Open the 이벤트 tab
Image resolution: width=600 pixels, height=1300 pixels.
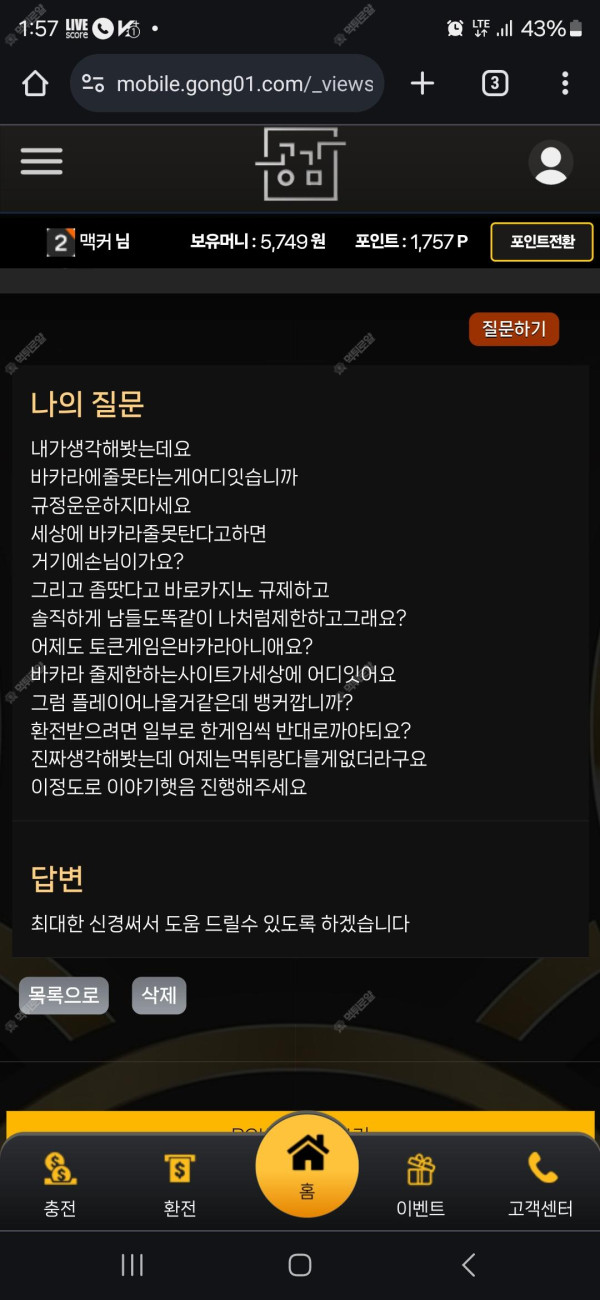click(x=420, y=1183)
